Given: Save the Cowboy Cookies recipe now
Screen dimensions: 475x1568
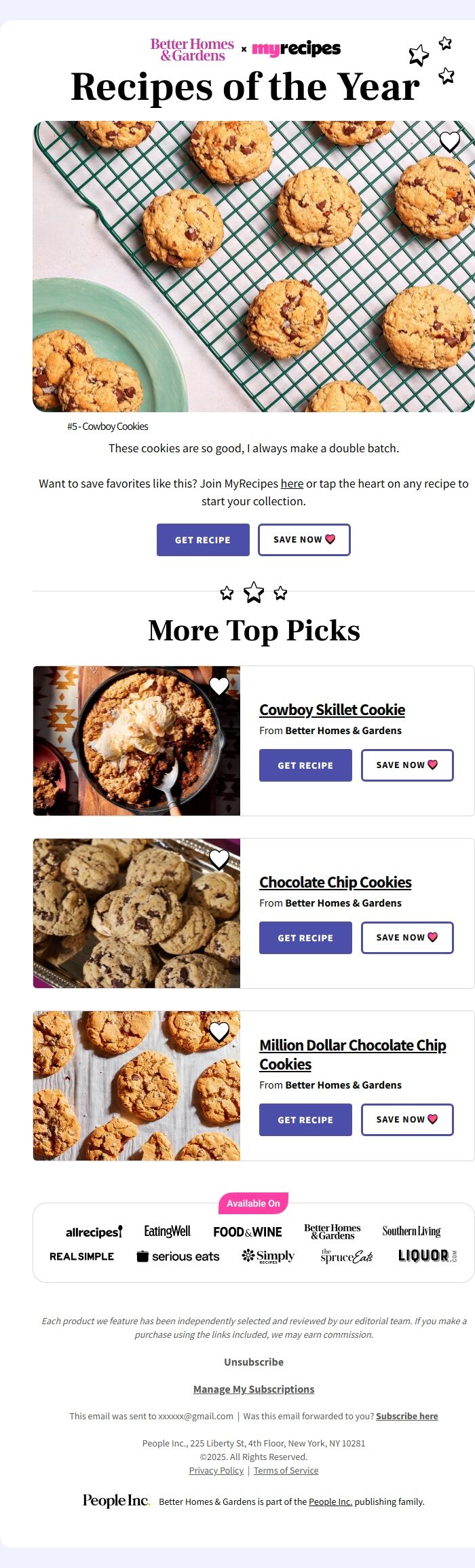Looking at the screenshot, I should tap(304, 540).
